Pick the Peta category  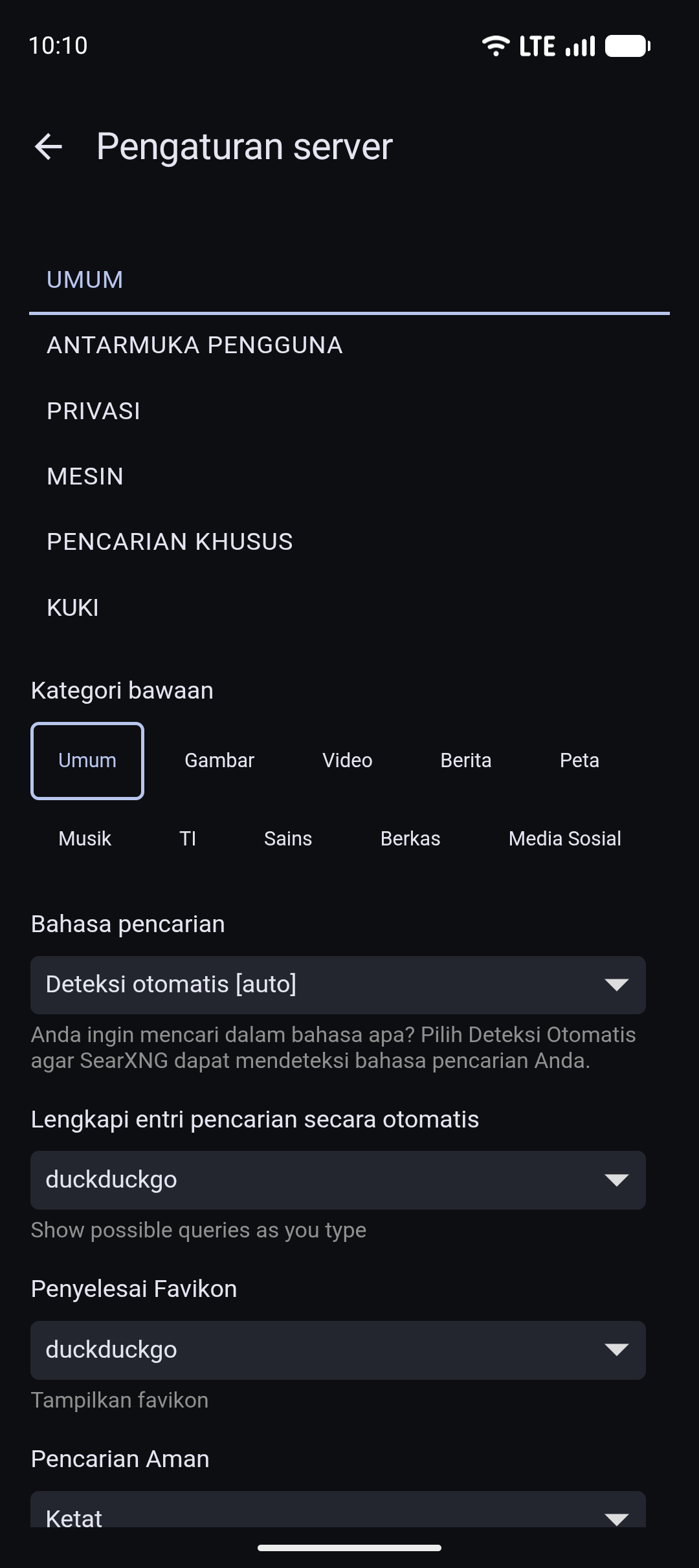[579, 761]
